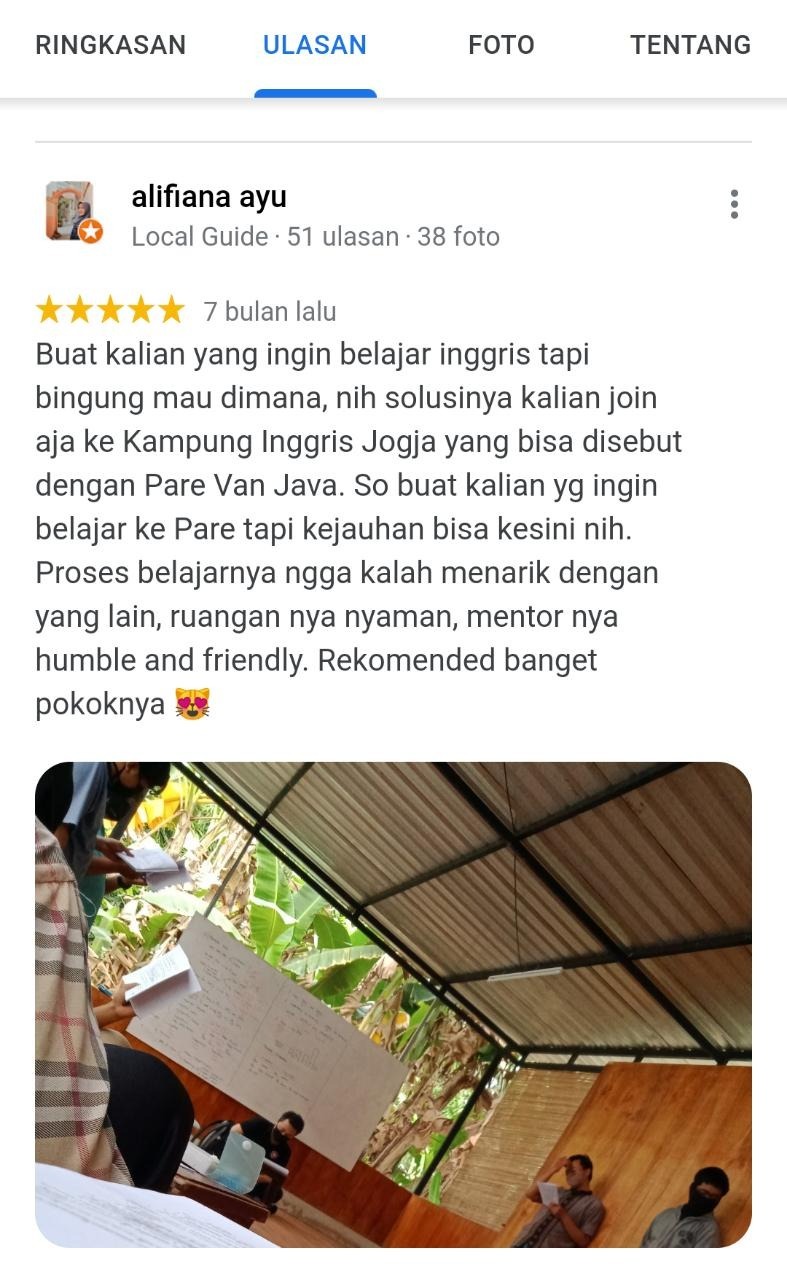This screenshot has width=787, height=1280.
Task: Switch to the Ringkasan tab
Action: (x=110, y=45)
